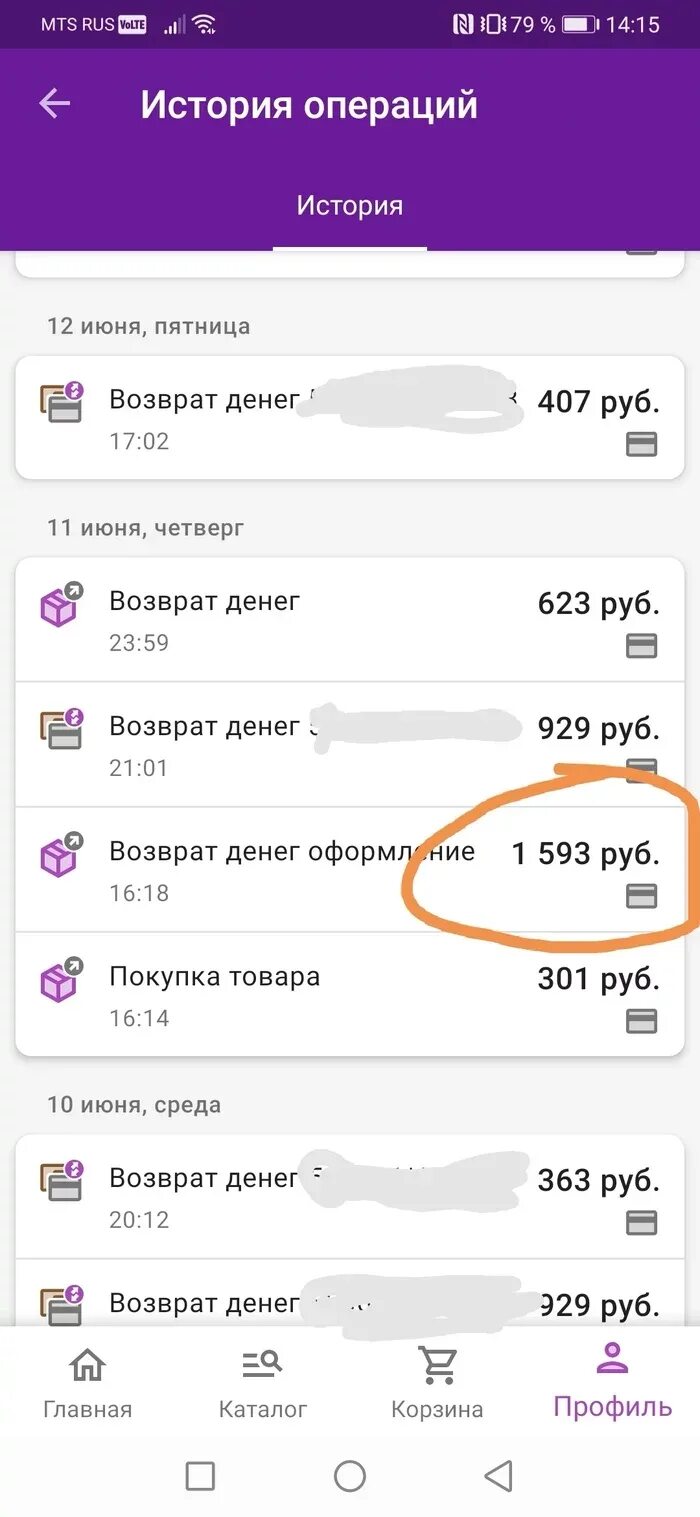Screen dimensions: 700x1517
Task: Open the 363 руб. refund at 20:12
Action: point(350,1197)
